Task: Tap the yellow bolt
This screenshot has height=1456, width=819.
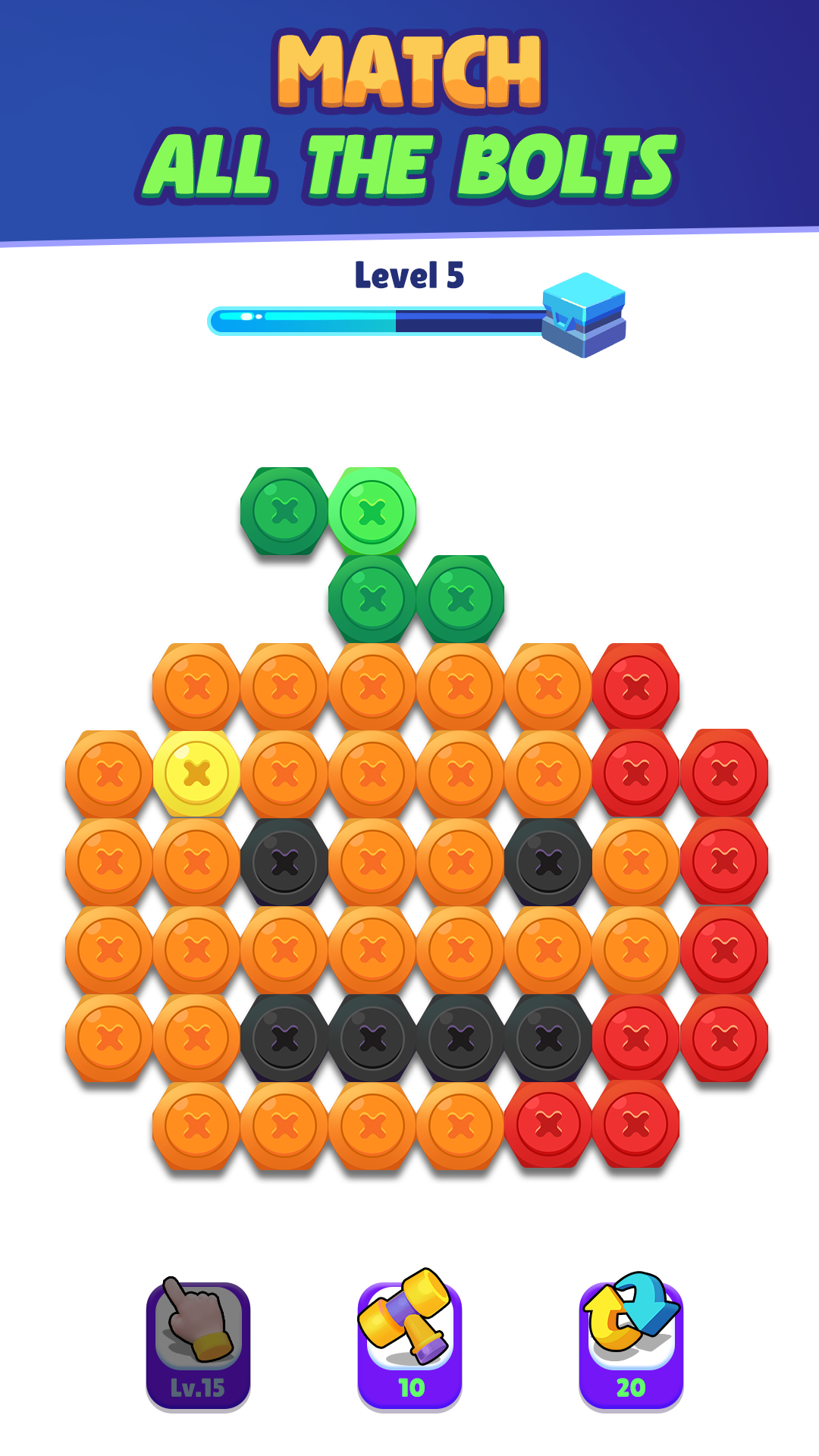Action: pyautogui.click(x=197, y=773)
